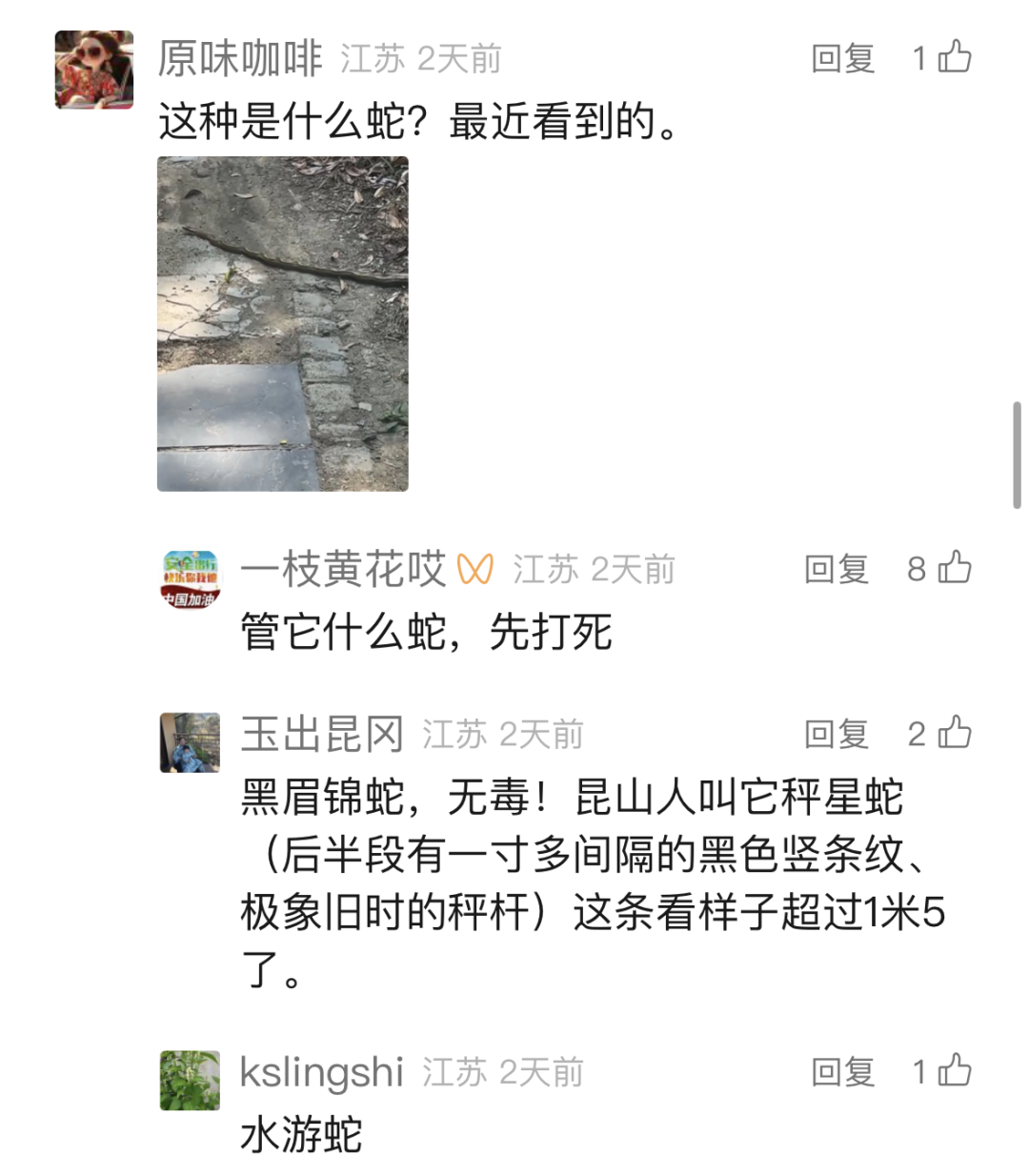Viewport: 1029px width, 1176px height.
Task: Like the comment by 一枝黄花哎
Action: coord(954,569)
